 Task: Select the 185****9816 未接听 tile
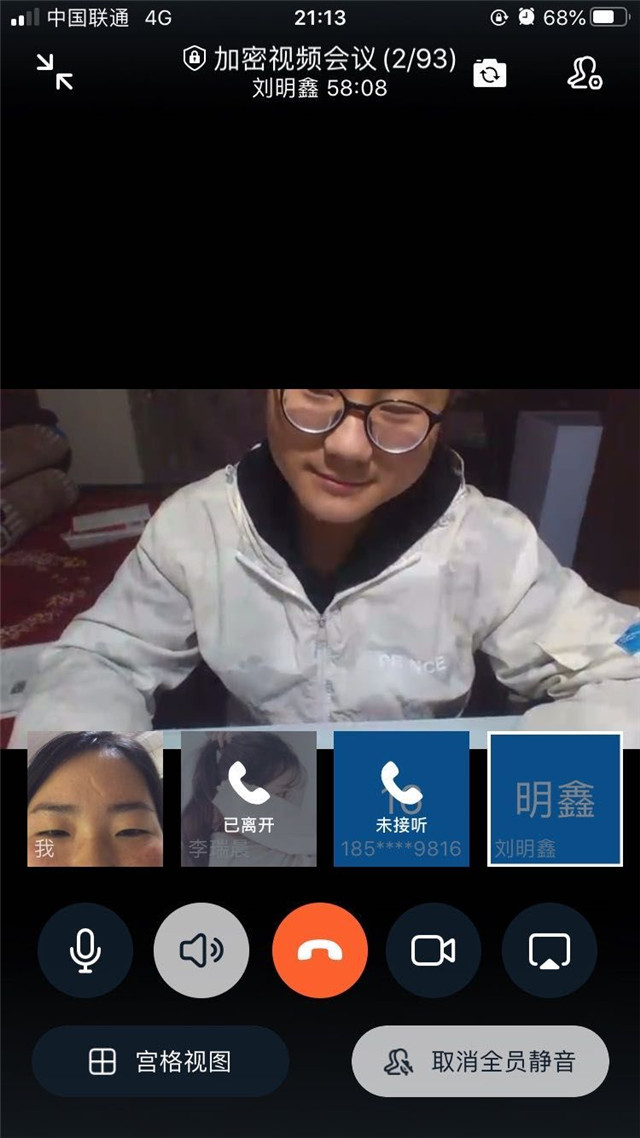coord(401,798)
